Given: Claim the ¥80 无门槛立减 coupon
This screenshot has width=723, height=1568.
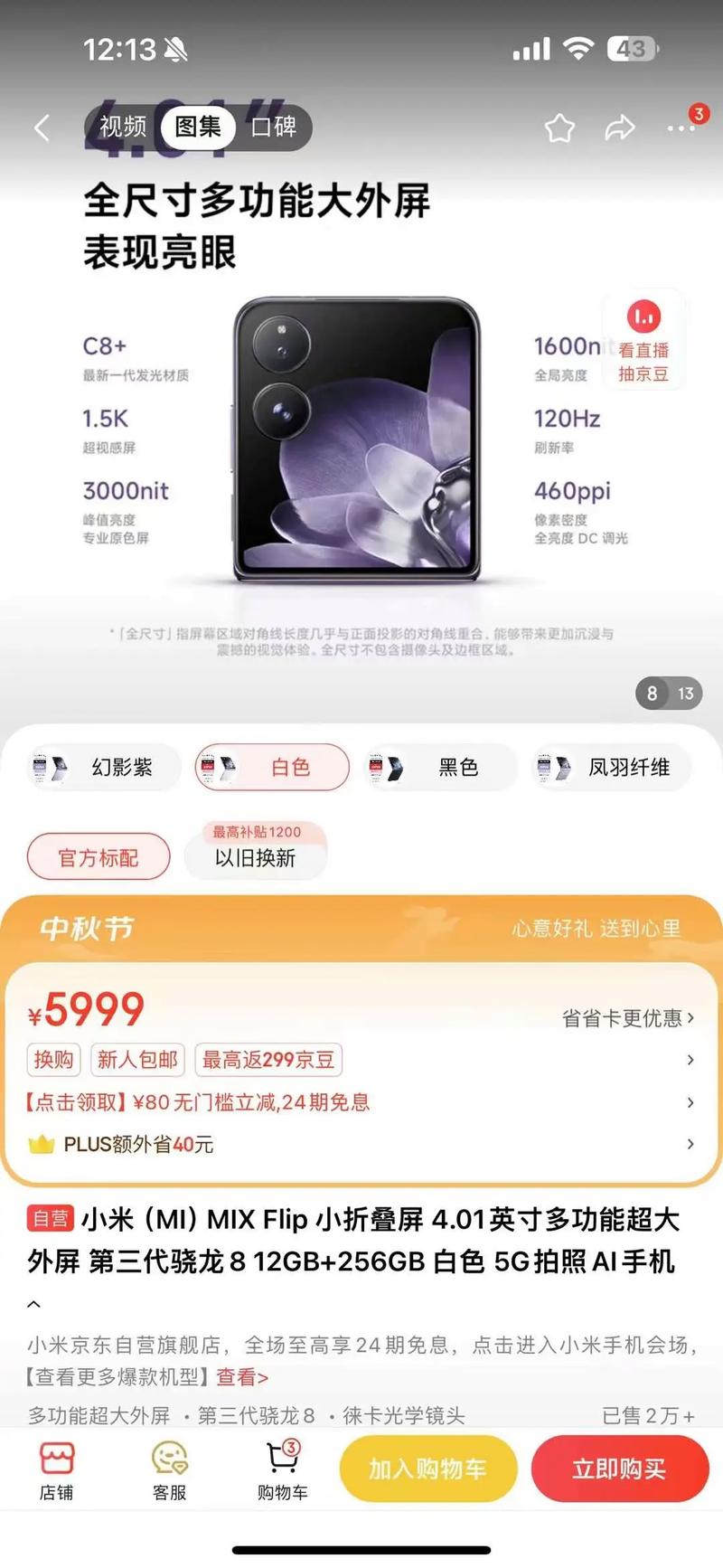Looking at the screenshot, I should (199, 1102).
